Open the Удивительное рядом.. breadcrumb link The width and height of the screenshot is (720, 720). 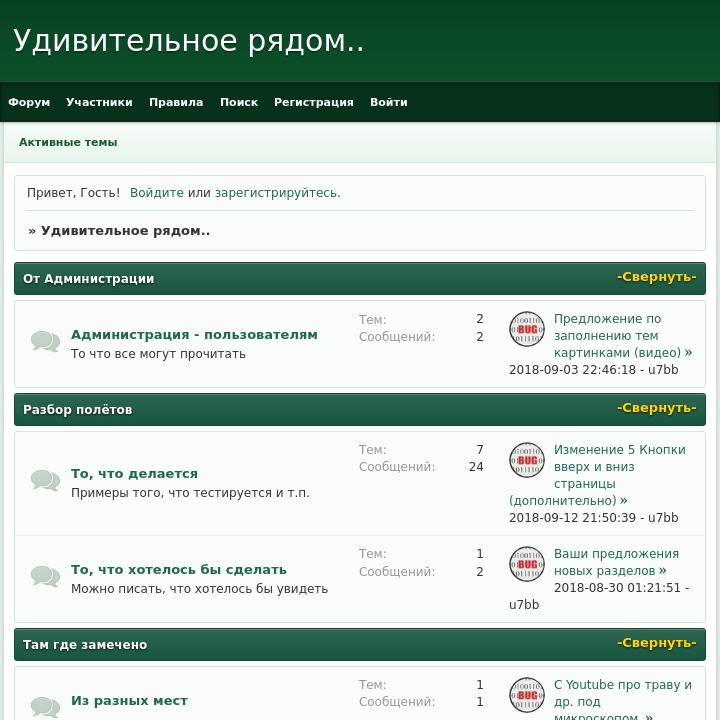click(x=125, y=231)
